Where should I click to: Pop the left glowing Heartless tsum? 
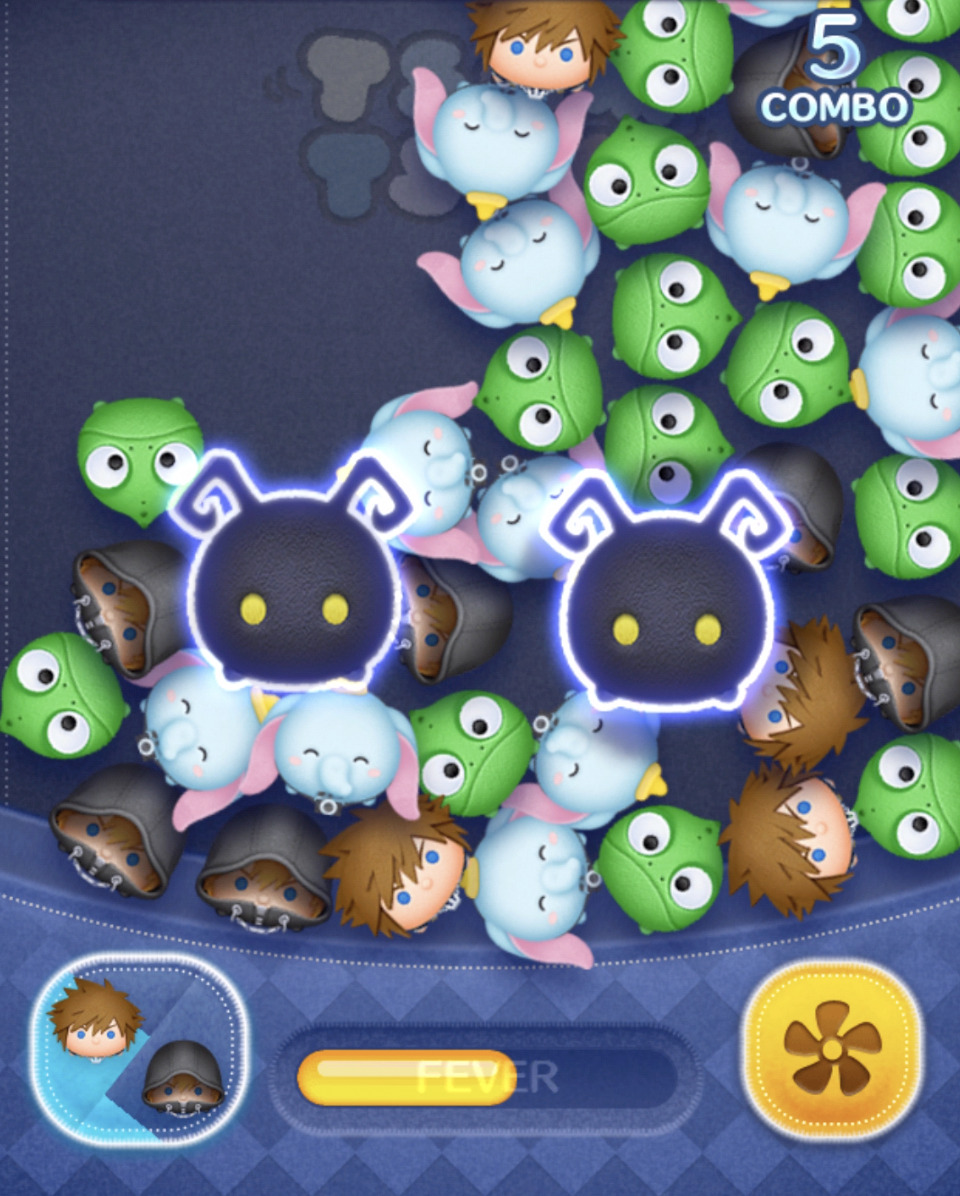click(294, 590)
